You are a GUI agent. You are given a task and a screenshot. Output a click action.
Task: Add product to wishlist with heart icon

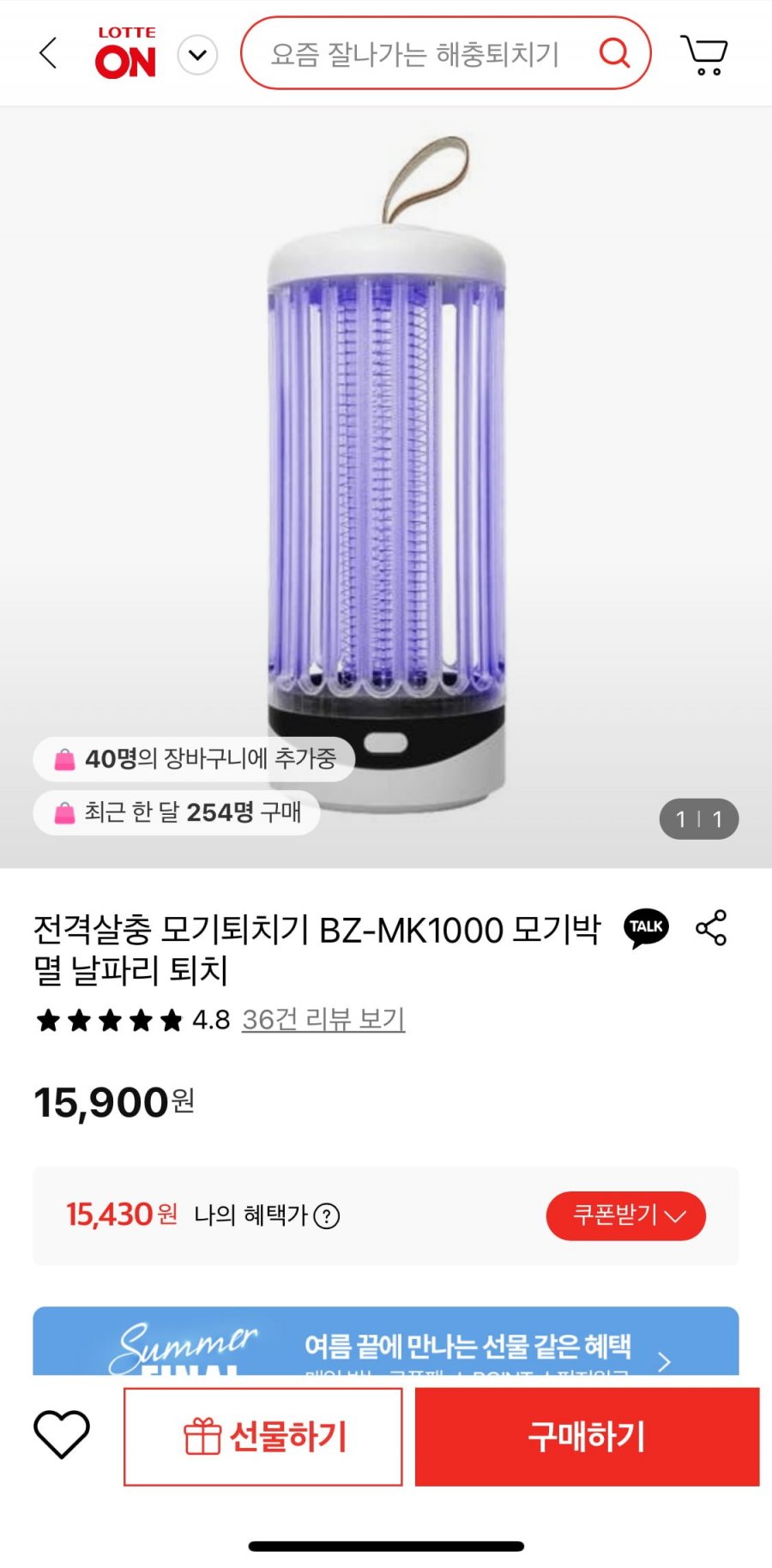pos(62,1434)
